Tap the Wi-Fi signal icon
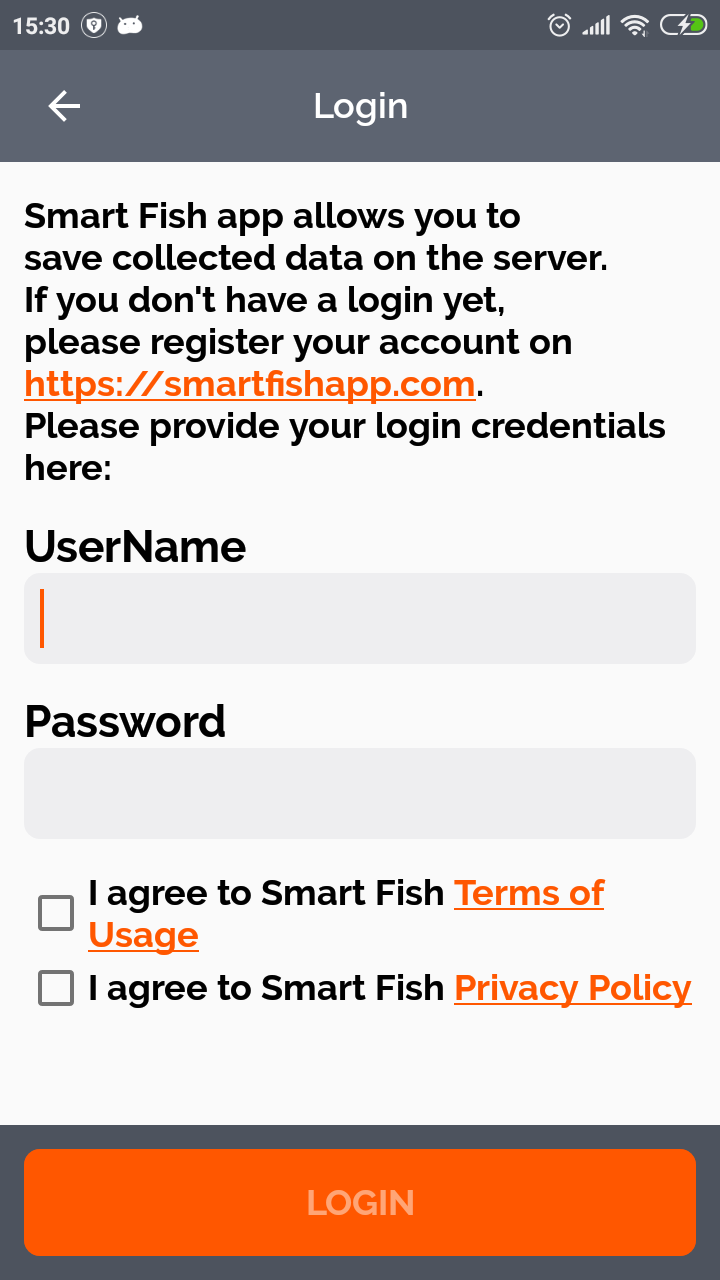This screenshot has height=1280, width=720. pyautogui.click(x=636, y=25)
